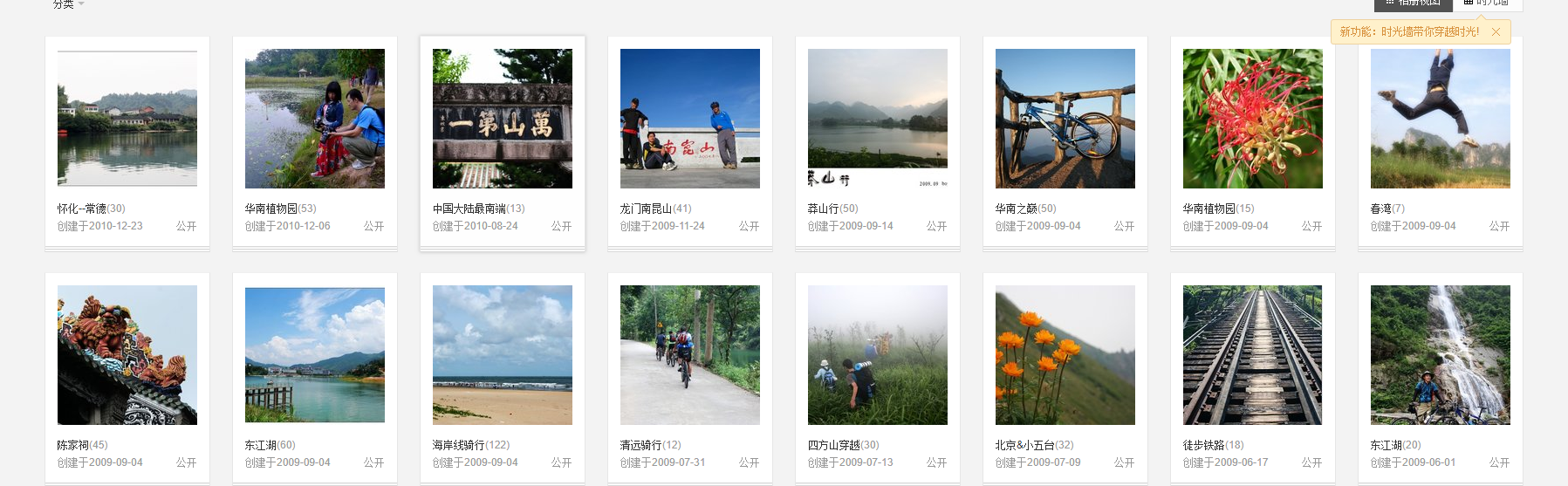Dismiss the 新功能 时光墙 tooltip
The image size is (1568, 486).
pyautogui.click(x=1496, y=32)
